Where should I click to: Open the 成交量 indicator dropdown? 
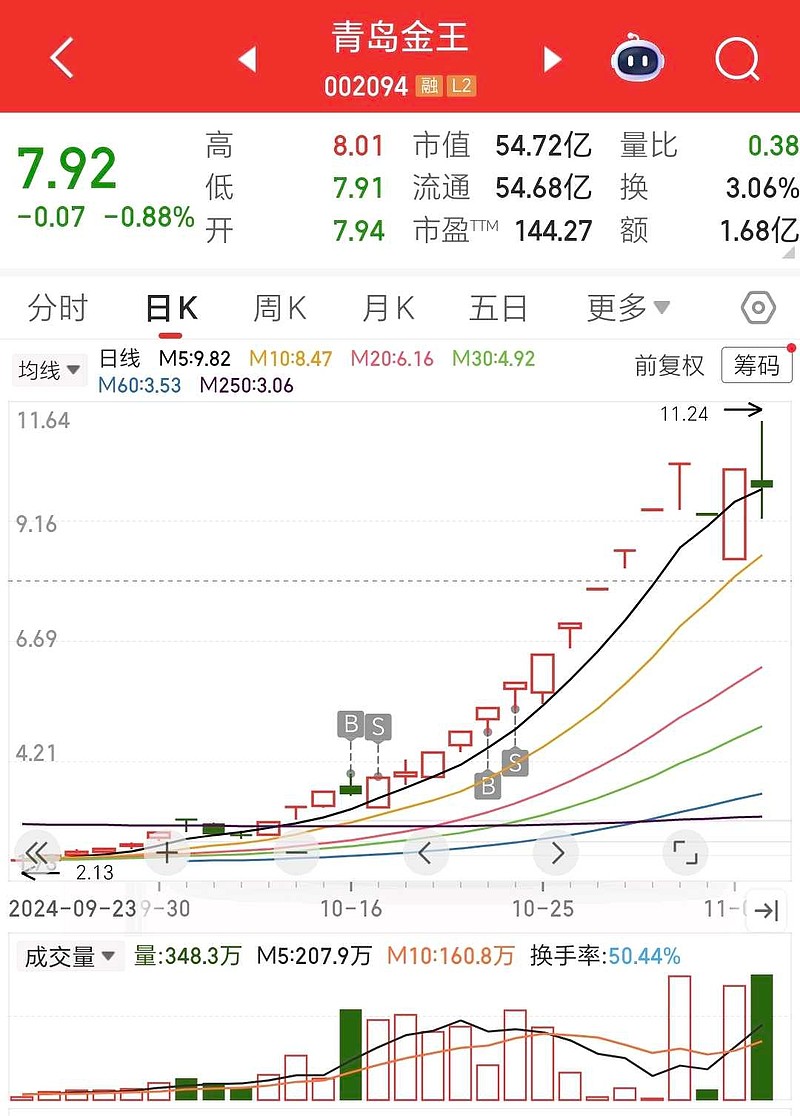coord(70,956)
